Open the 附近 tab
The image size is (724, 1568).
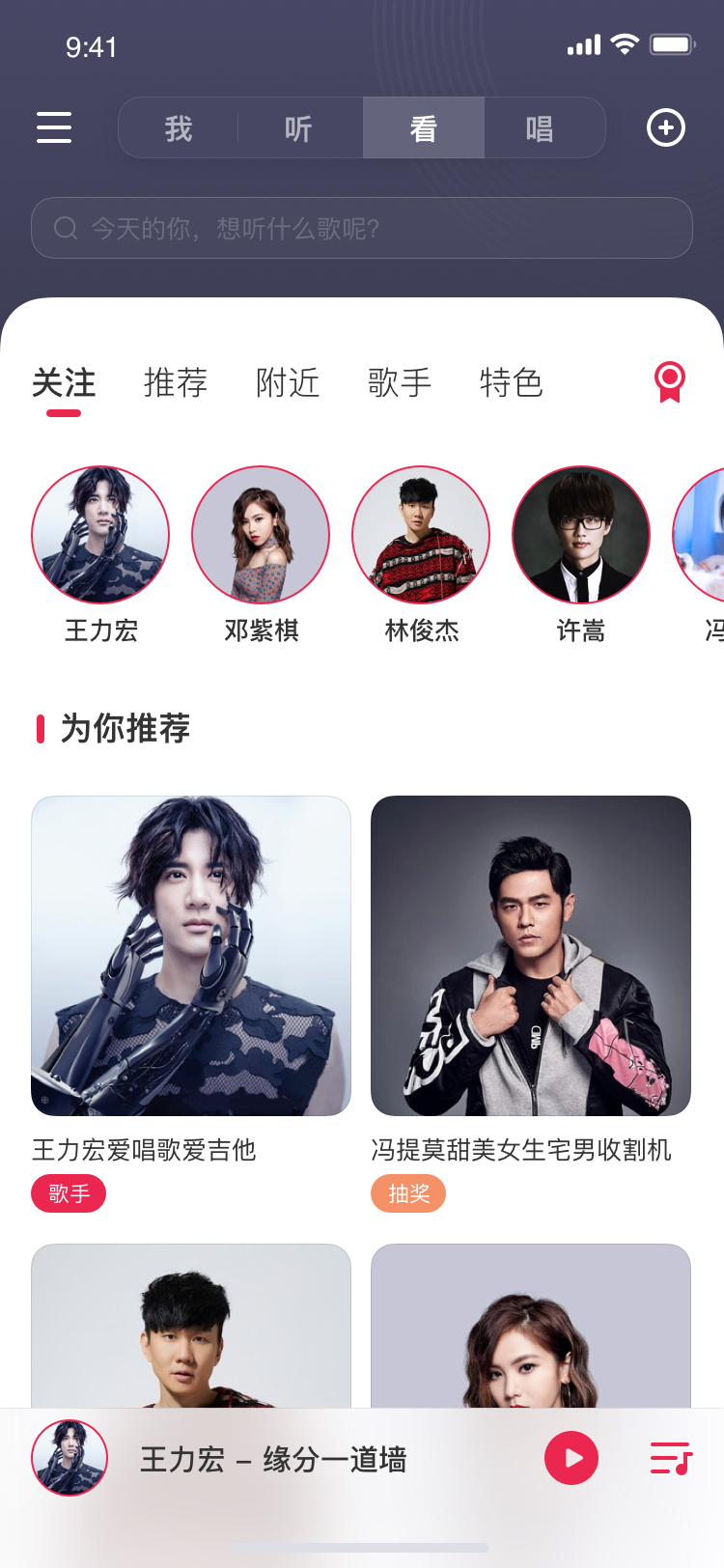click(x=288, y=383)
